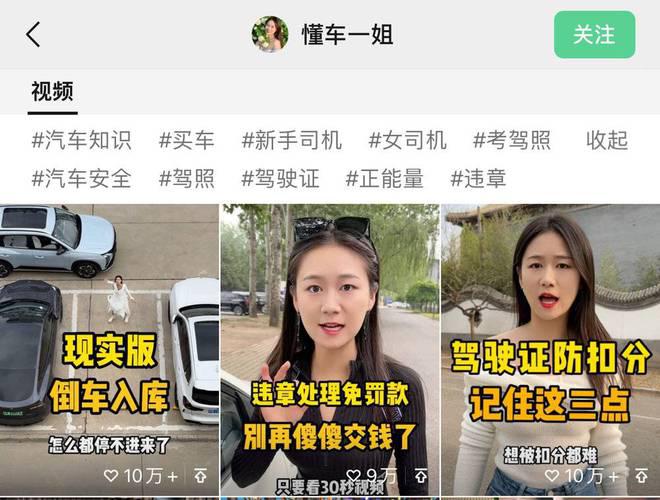Open the #正能量 hashtag
660x500 pixels.
pyautogui.click(x=385, y=178)
